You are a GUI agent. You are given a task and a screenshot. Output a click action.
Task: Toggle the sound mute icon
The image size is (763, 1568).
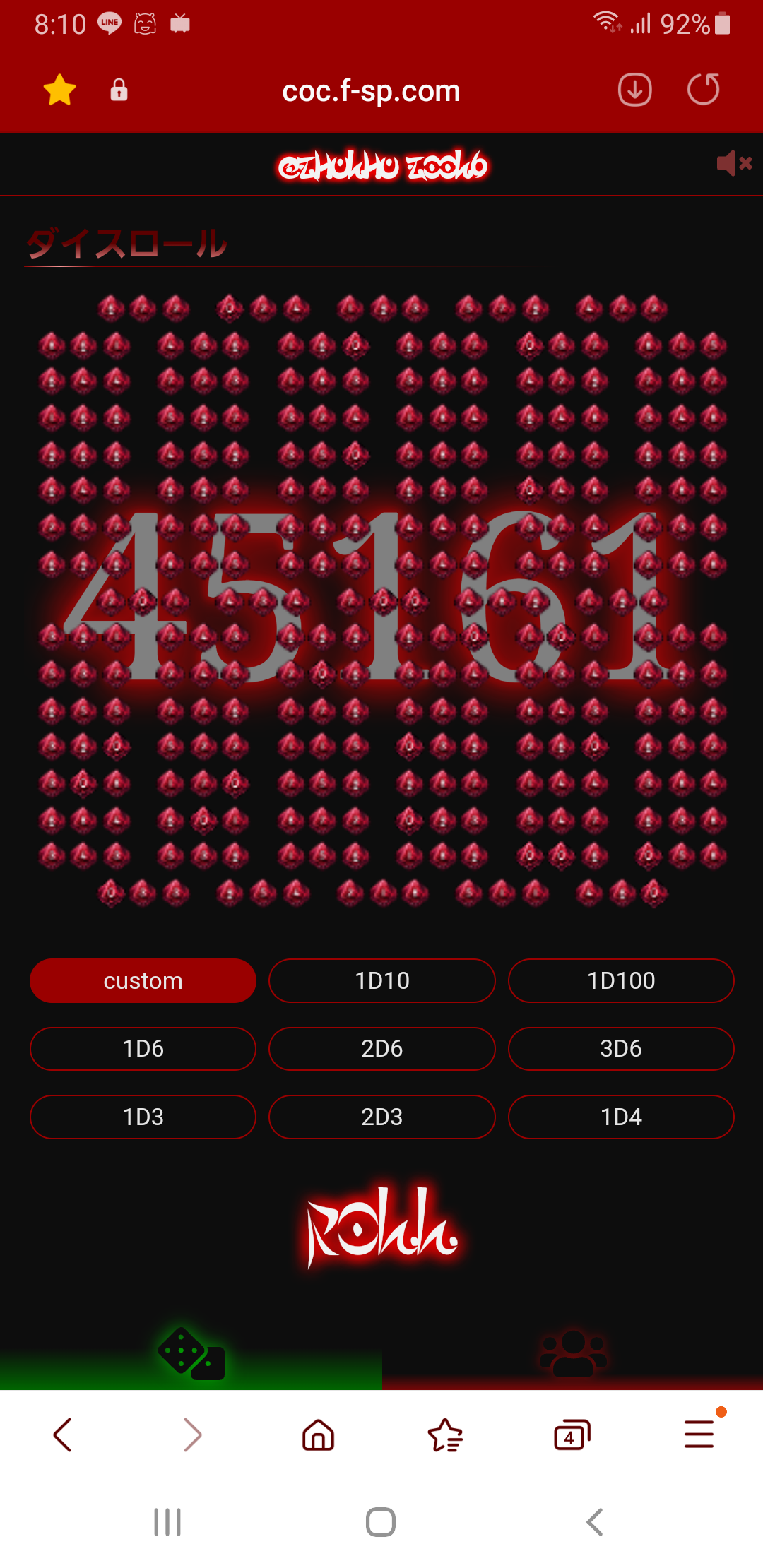pos(733,164)
